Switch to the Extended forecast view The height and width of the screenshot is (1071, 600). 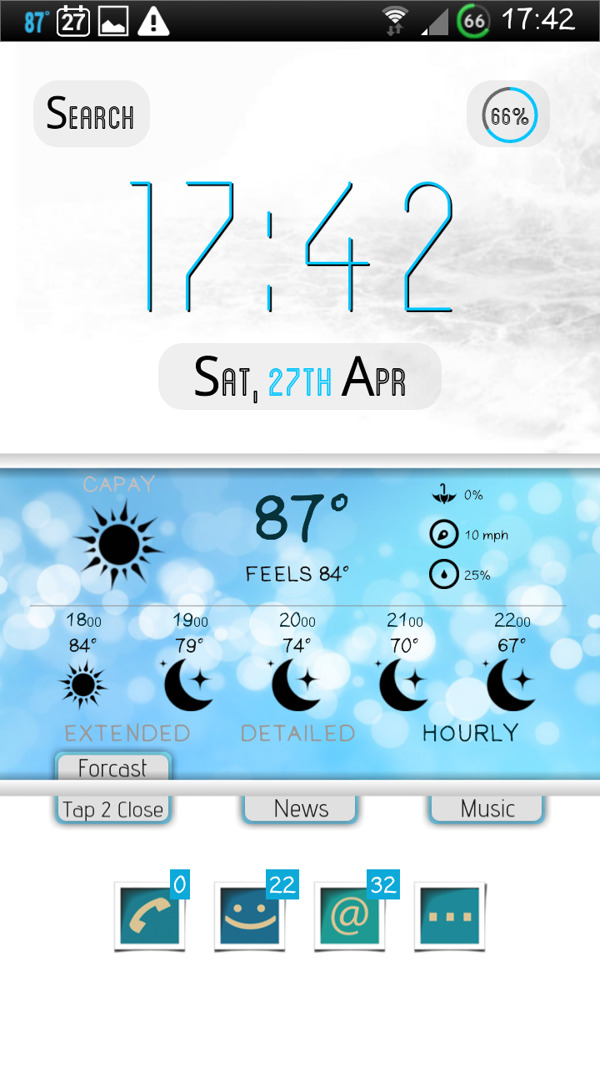pyautogui.click(x=127, y=733)
